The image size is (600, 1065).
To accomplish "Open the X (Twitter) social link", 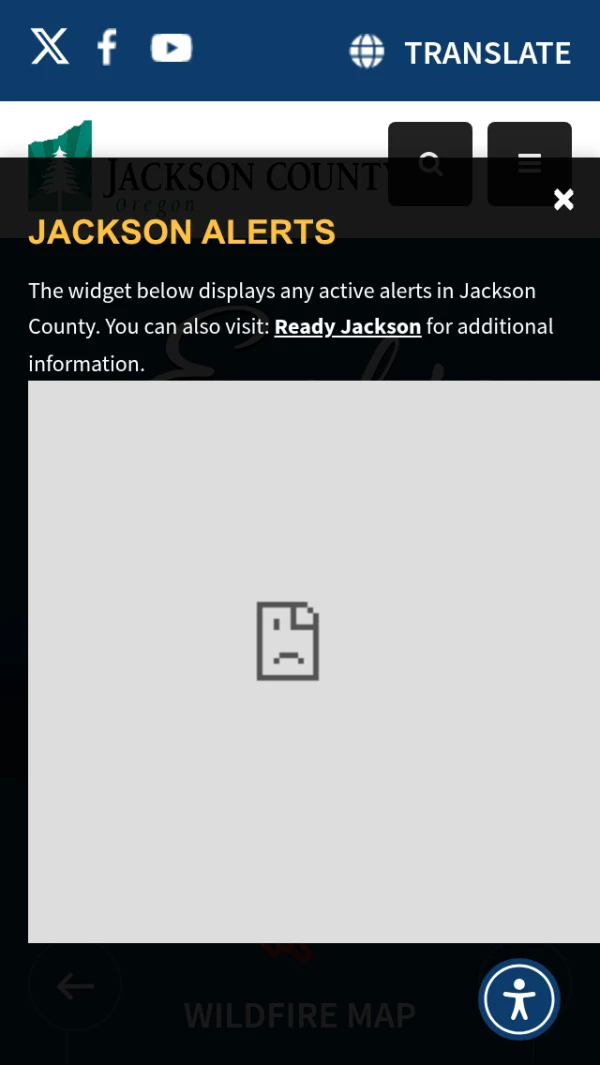I will pos(50,47).
